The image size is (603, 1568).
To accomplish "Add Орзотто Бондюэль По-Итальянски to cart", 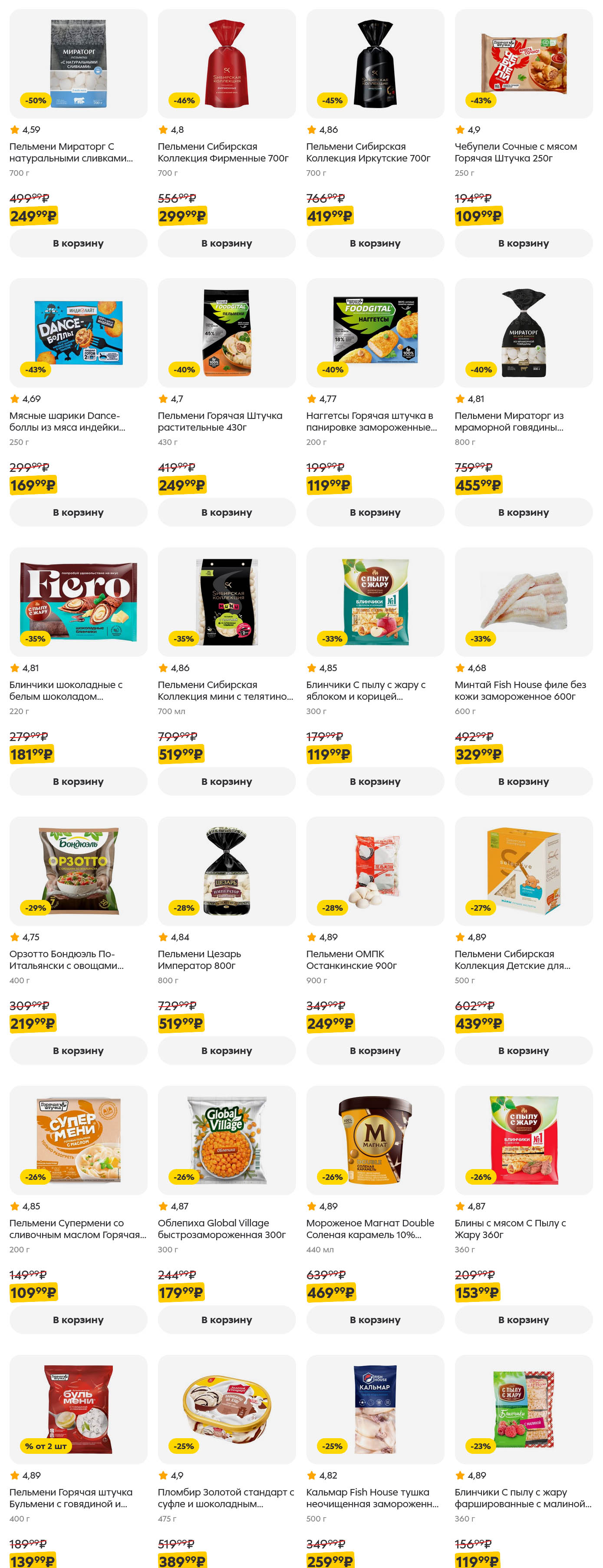I will coord(78,1050).
